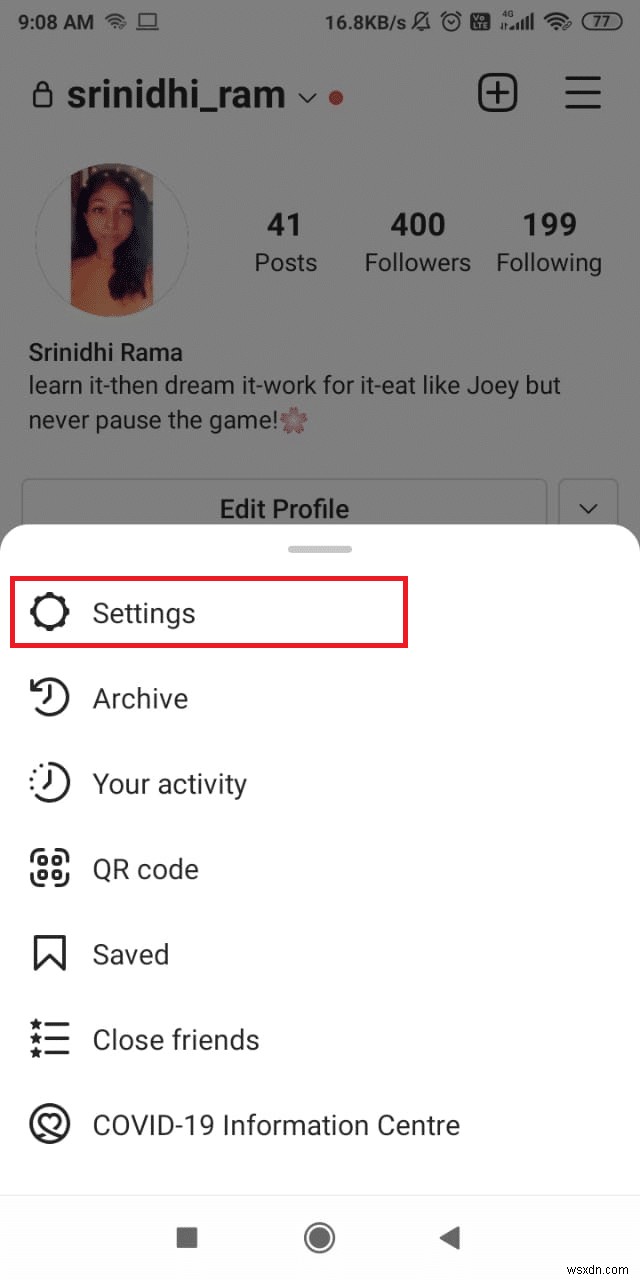Tap the system home button

[319, 1238]
